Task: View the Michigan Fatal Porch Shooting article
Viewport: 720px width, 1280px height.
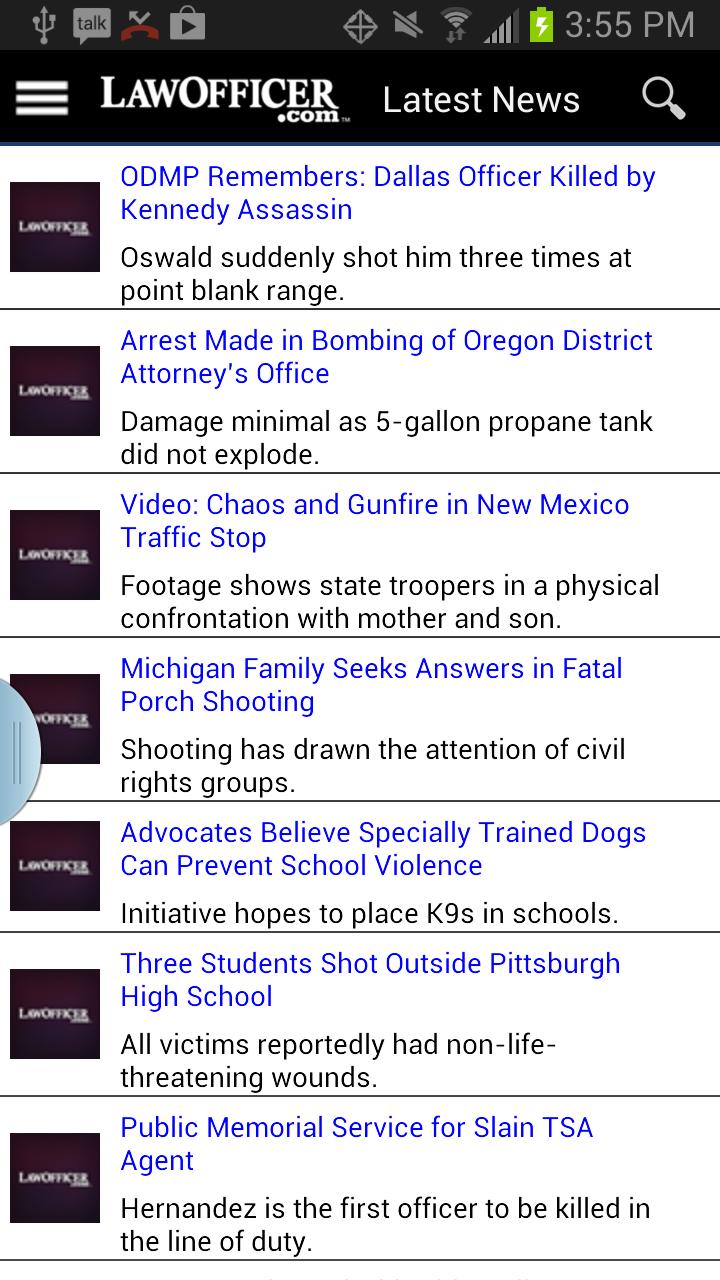Action: coord(371,685)
